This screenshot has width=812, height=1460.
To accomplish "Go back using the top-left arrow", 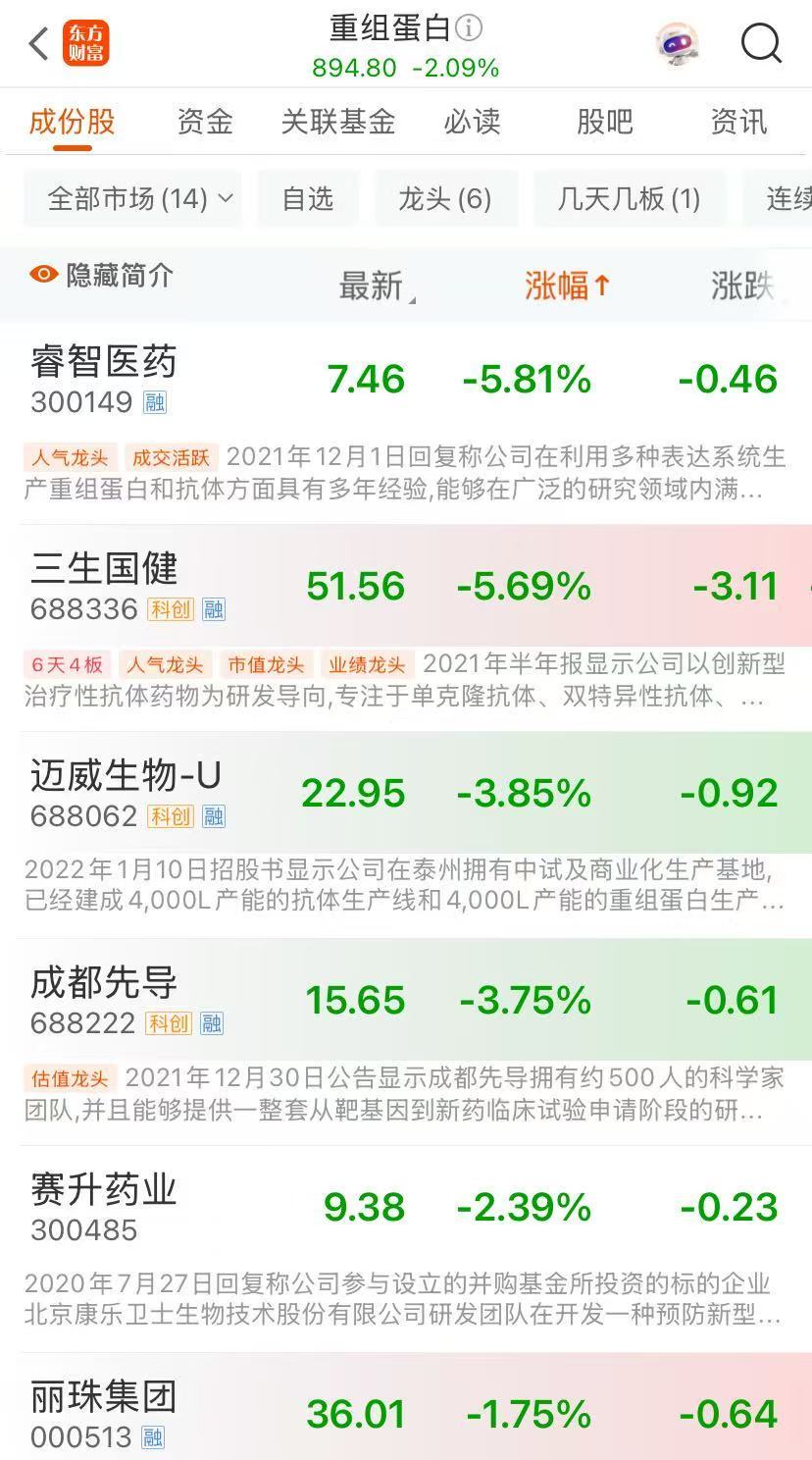I will (38, 43).
